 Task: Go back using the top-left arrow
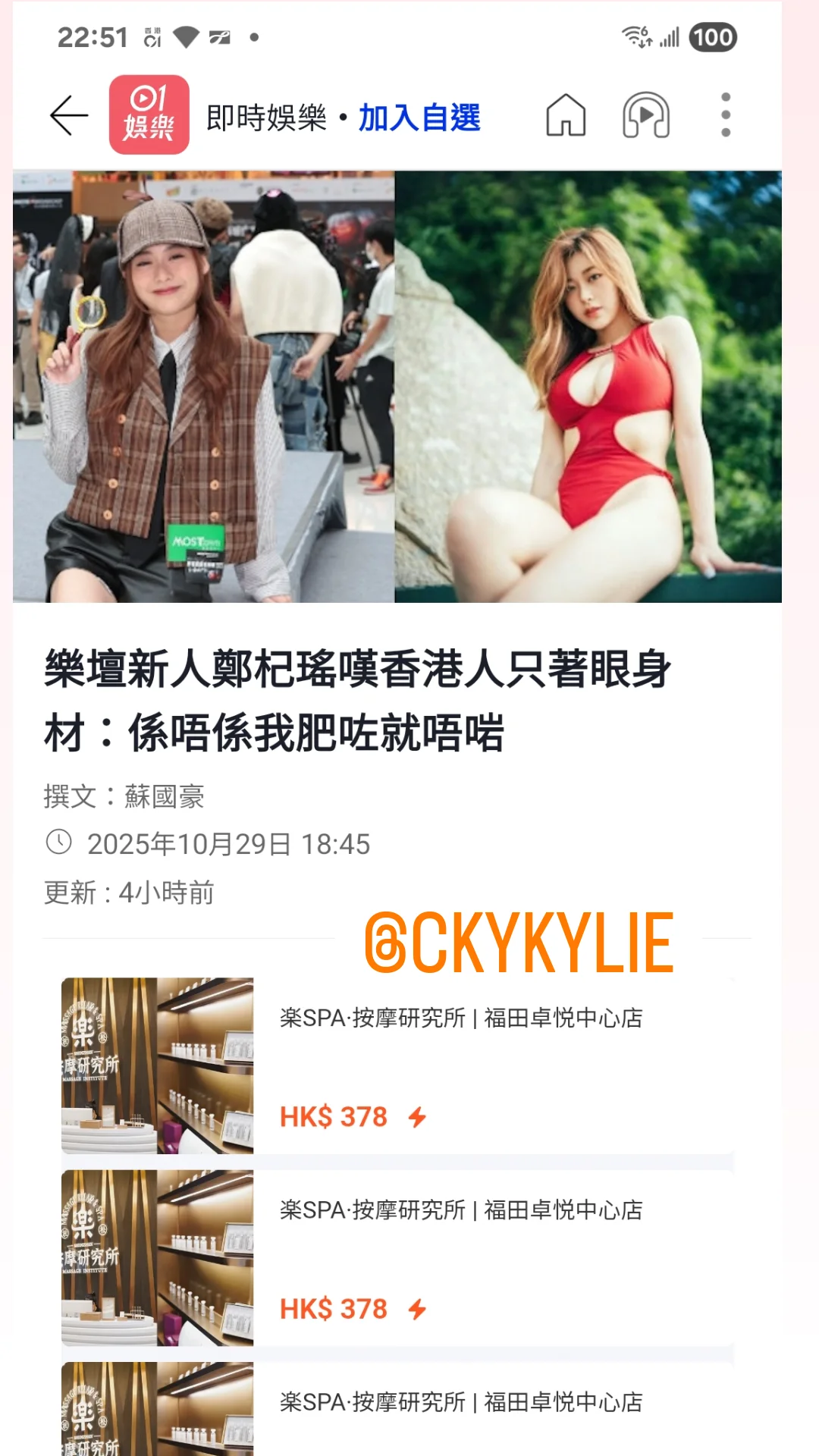(x=69, y=115)
